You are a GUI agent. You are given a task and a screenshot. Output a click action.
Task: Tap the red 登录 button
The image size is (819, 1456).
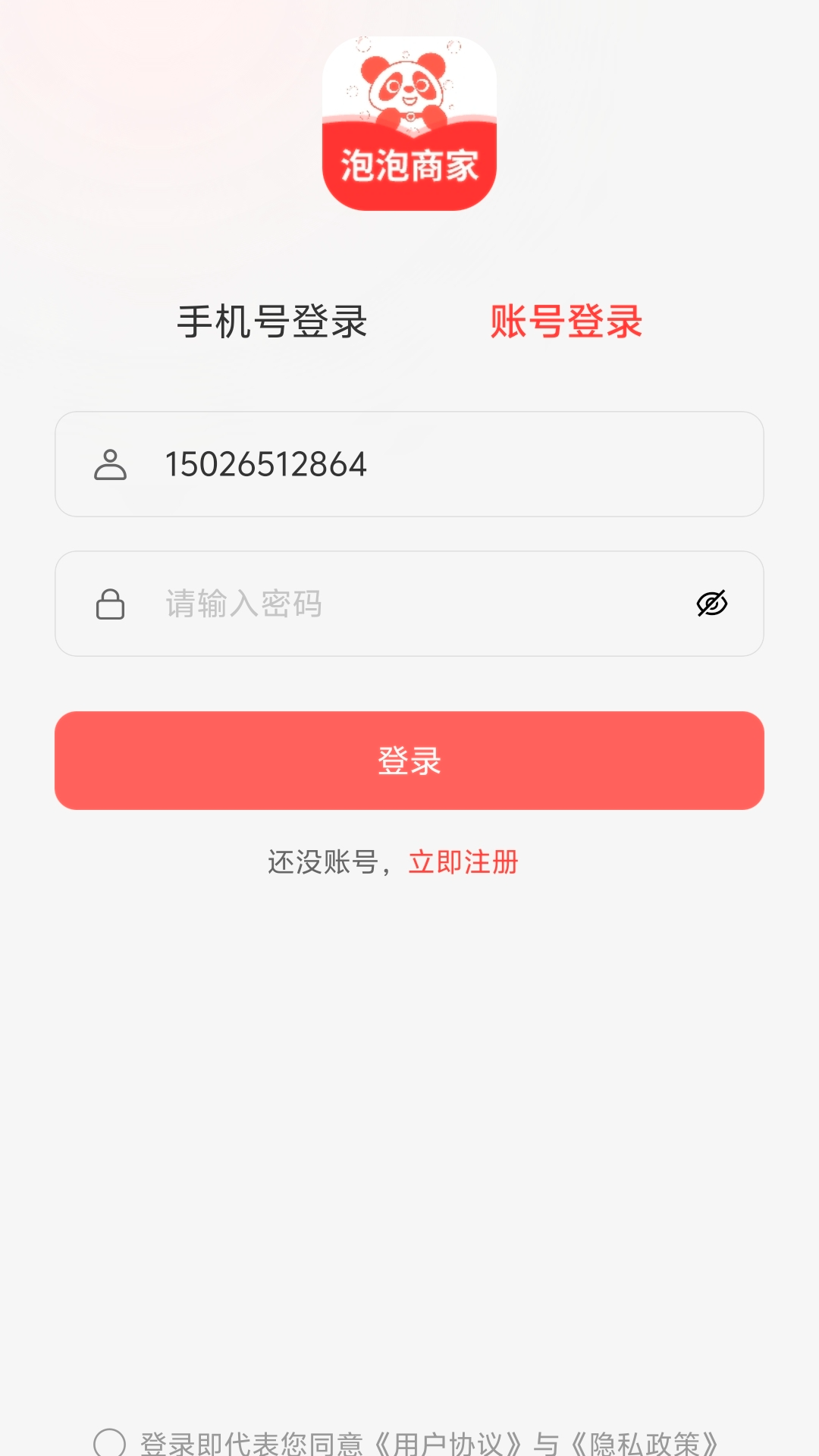[409, 761]
